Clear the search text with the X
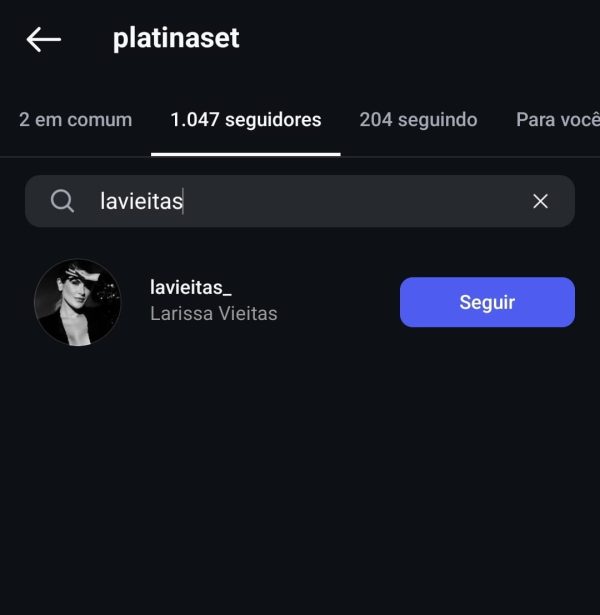600x615 pixels. 540,201
